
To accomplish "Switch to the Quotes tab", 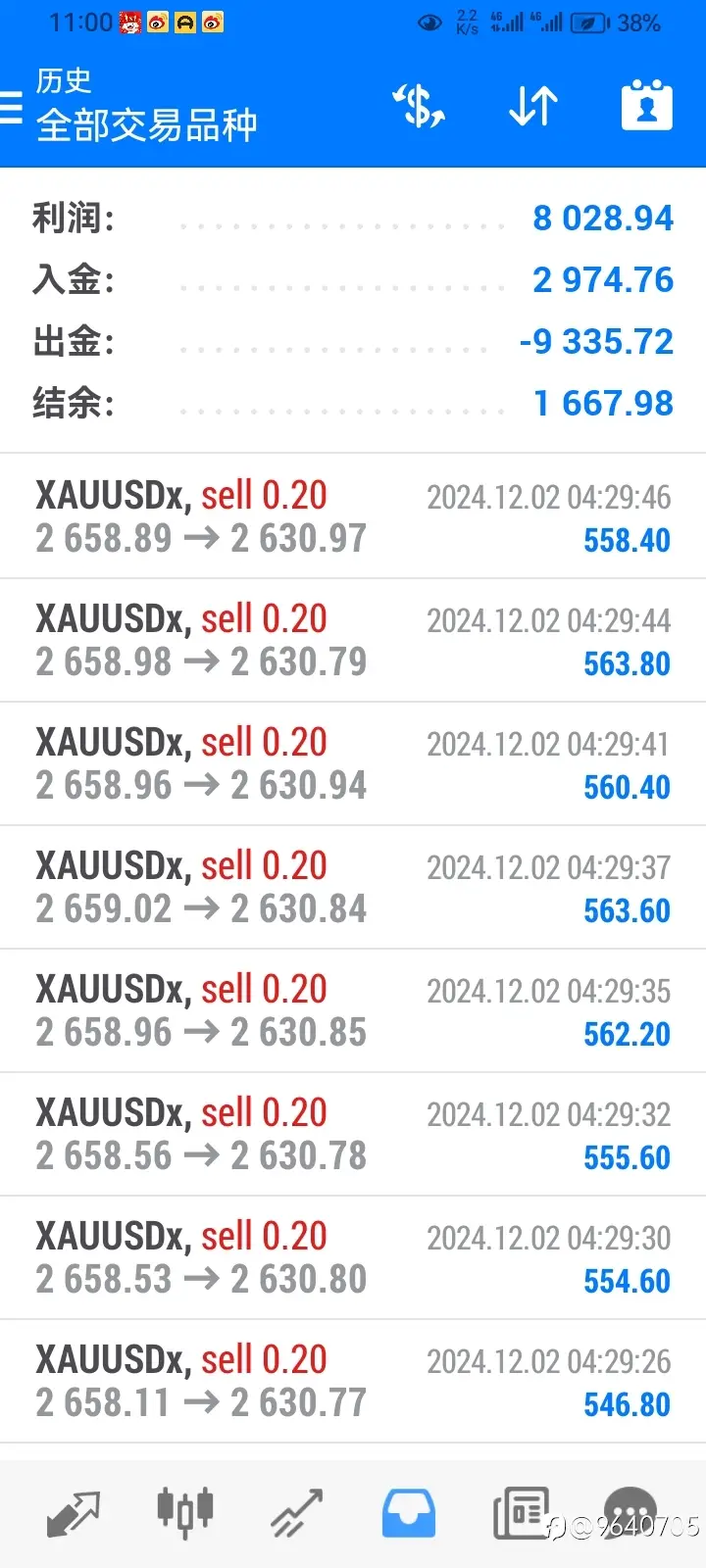I will pyautogui.click(x=74, y=1514).
